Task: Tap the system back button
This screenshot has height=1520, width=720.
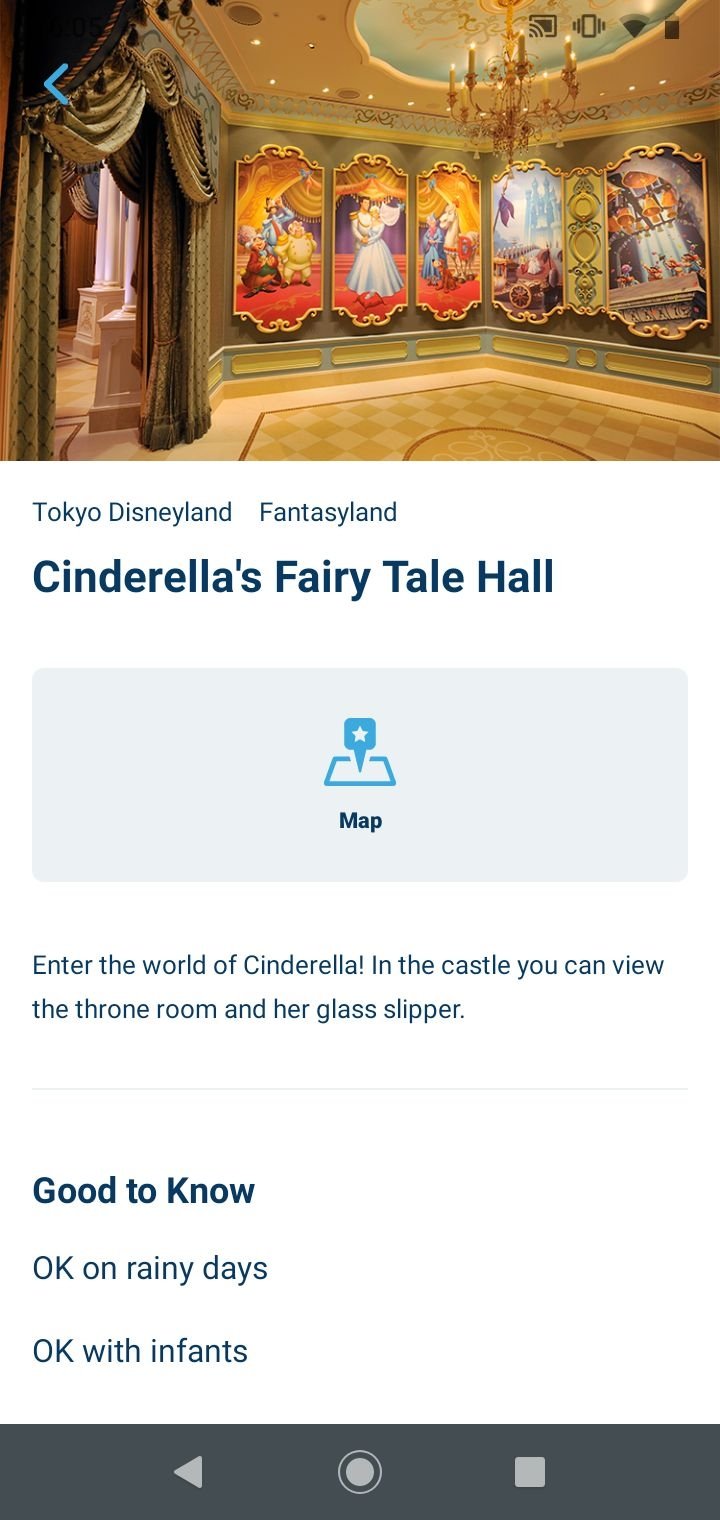Action: point(188,1472)
